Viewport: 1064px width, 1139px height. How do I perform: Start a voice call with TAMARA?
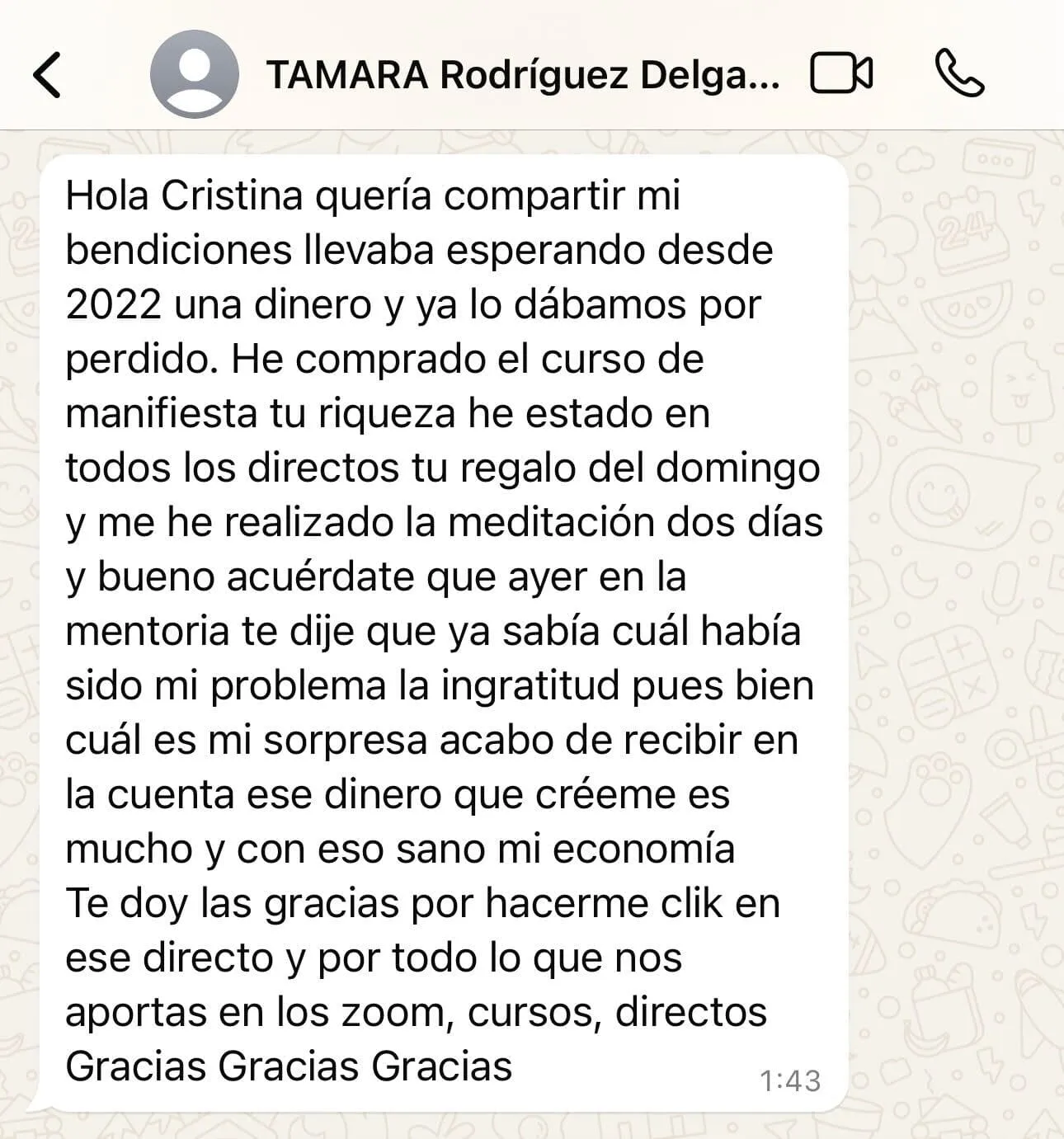click(x=959, y=74)
